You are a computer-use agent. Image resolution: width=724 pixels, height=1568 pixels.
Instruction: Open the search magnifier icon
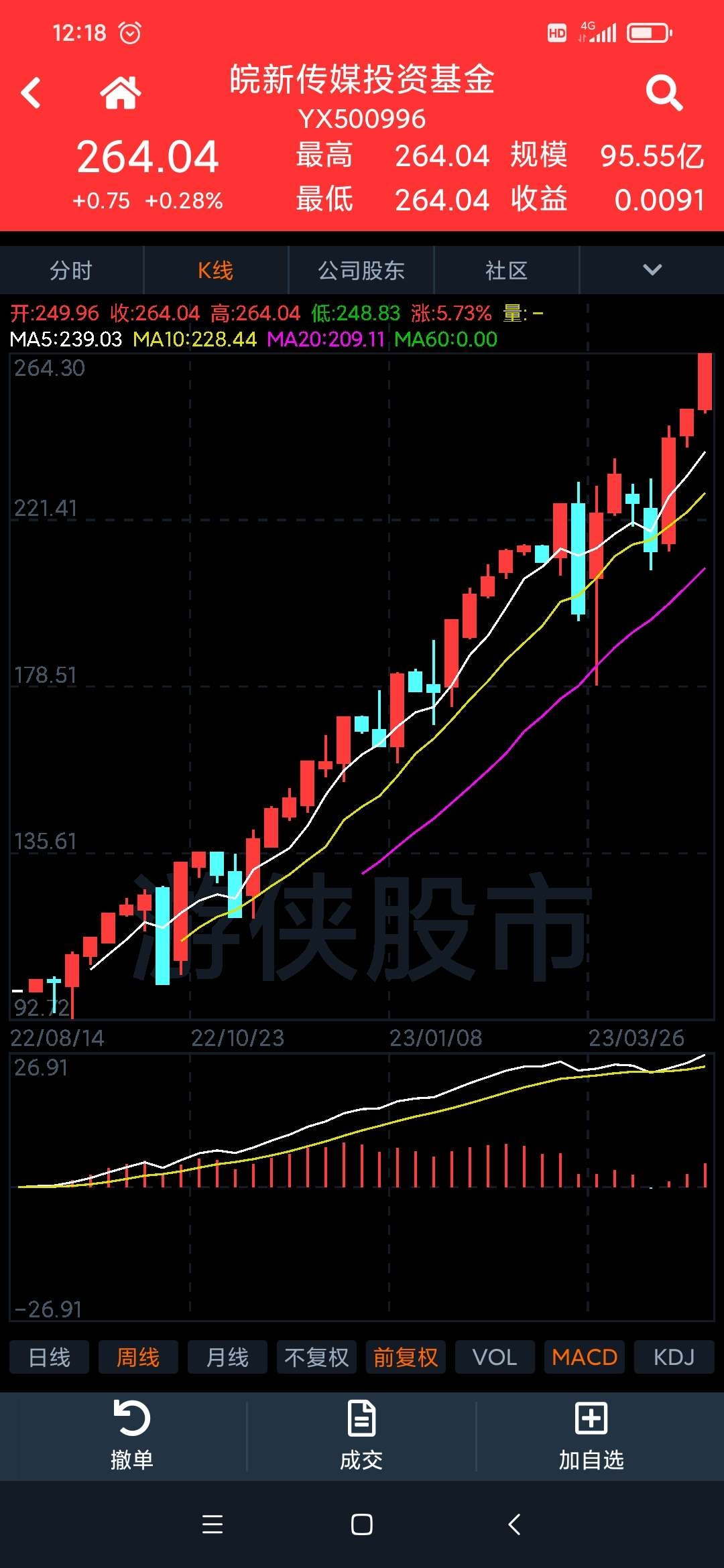(664, 92)
